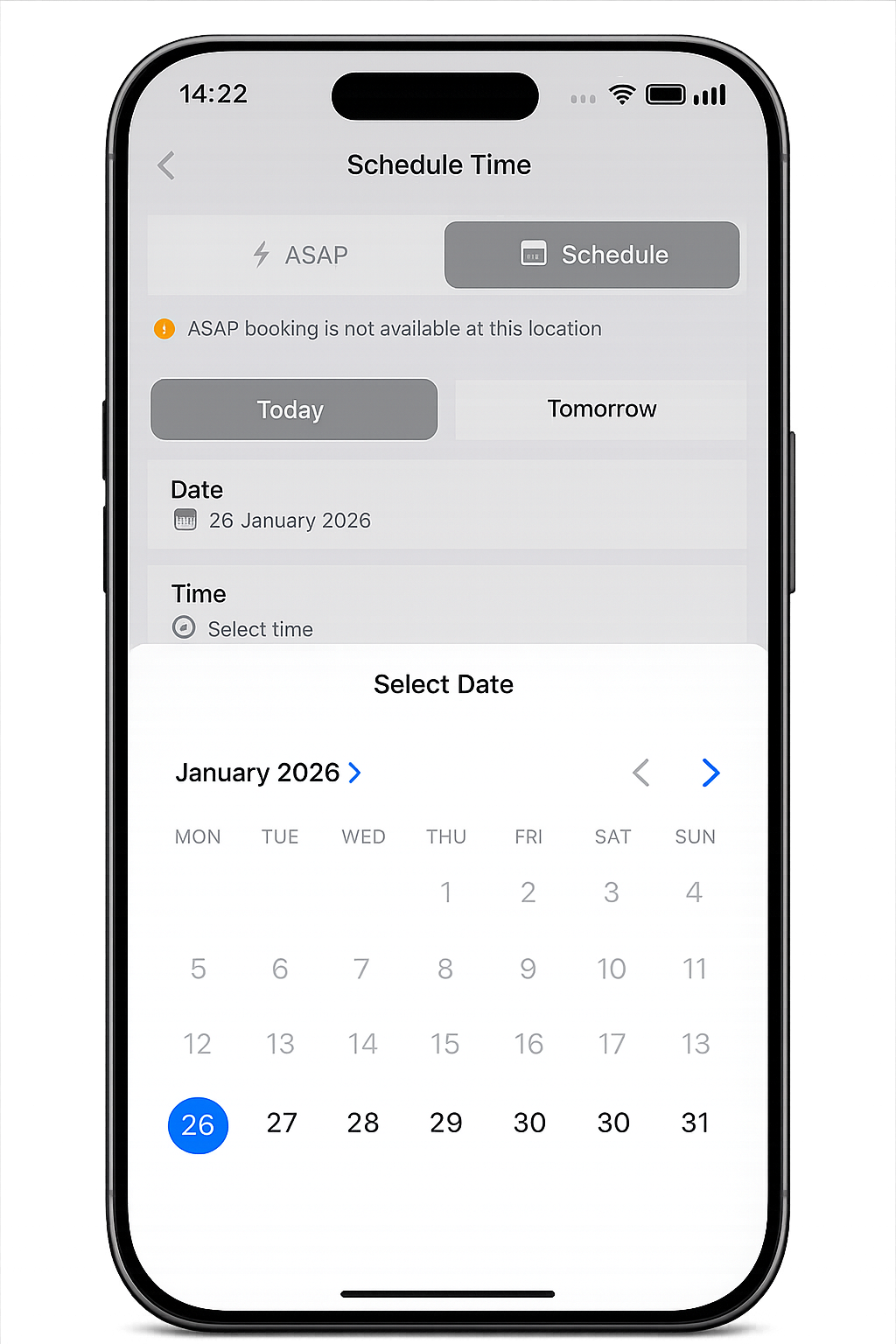Tap the highlighted date 26 circle
Image resolution: width=896 pixels, height=1344 pixels.
(x=198, y=1125)
